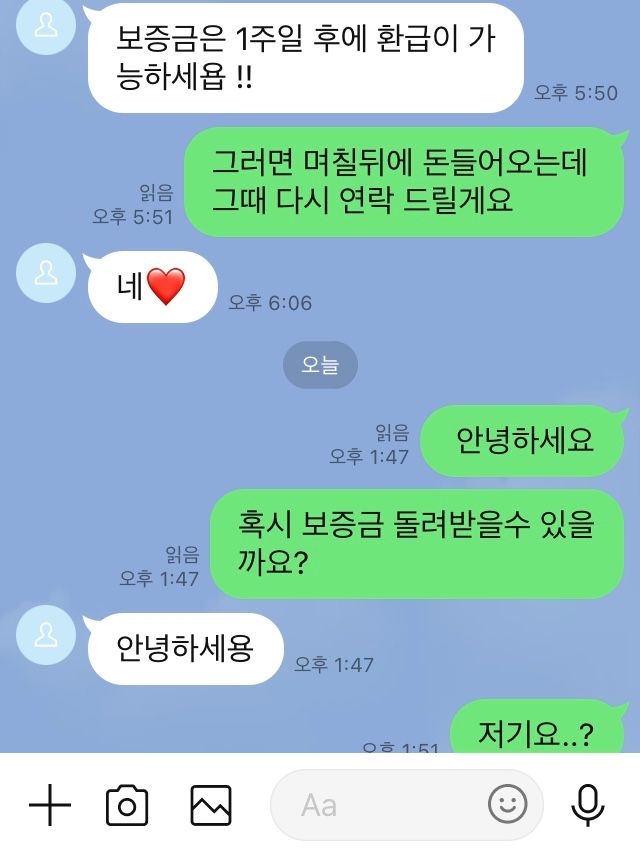Open the plus attachment menu
Viewport: 640px width, 854px height.
click(50, 805)
